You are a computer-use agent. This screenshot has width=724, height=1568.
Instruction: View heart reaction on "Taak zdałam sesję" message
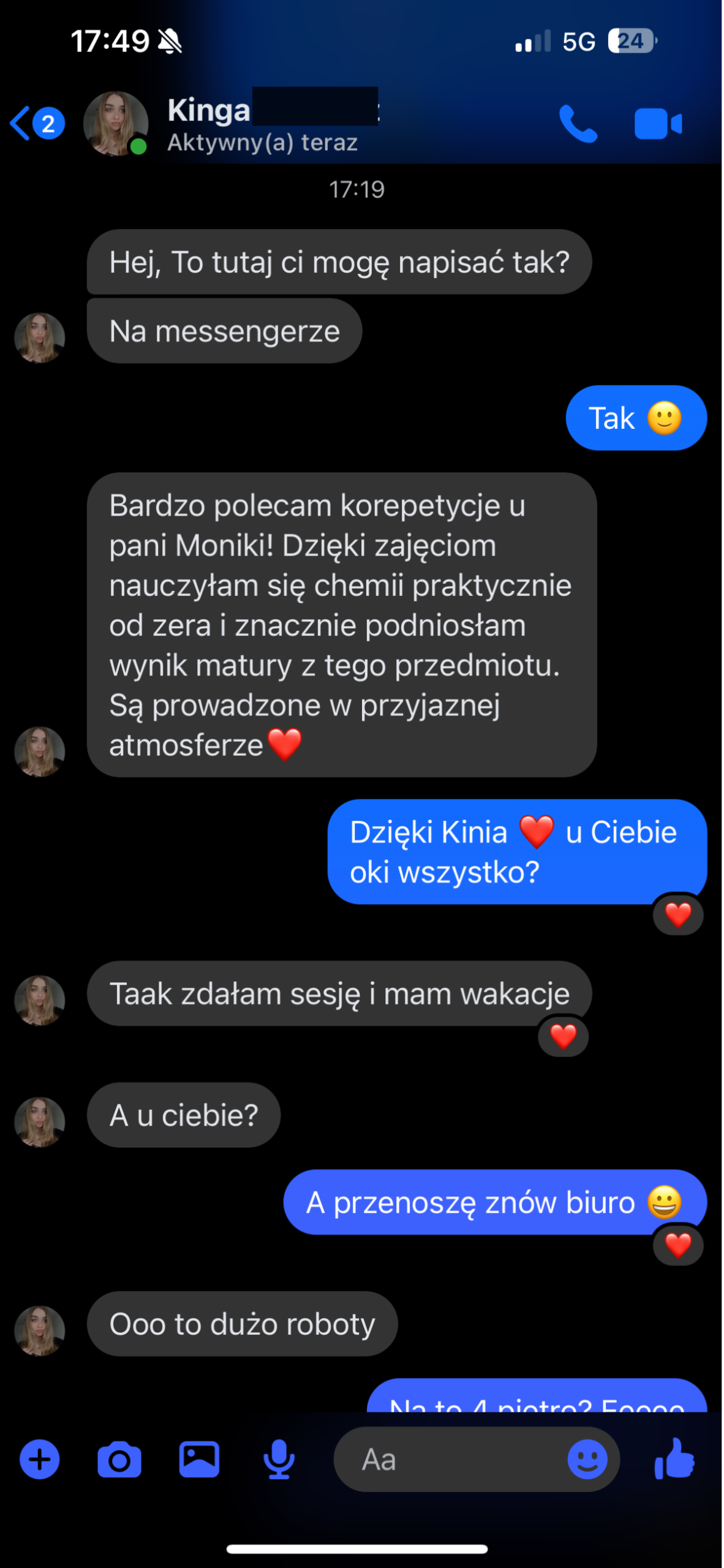click(563, 1036)
